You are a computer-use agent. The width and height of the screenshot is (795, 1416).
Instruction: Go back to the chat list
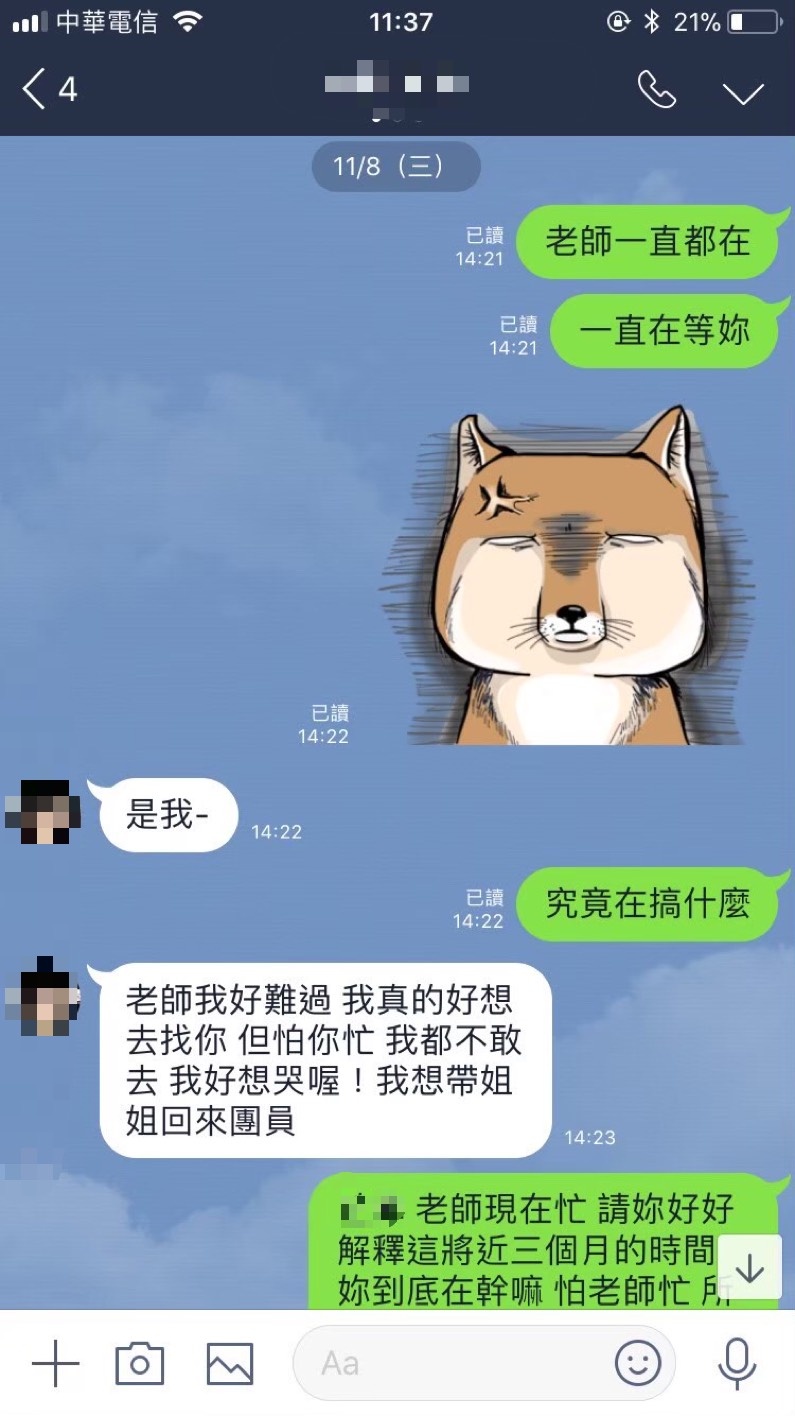48,90
